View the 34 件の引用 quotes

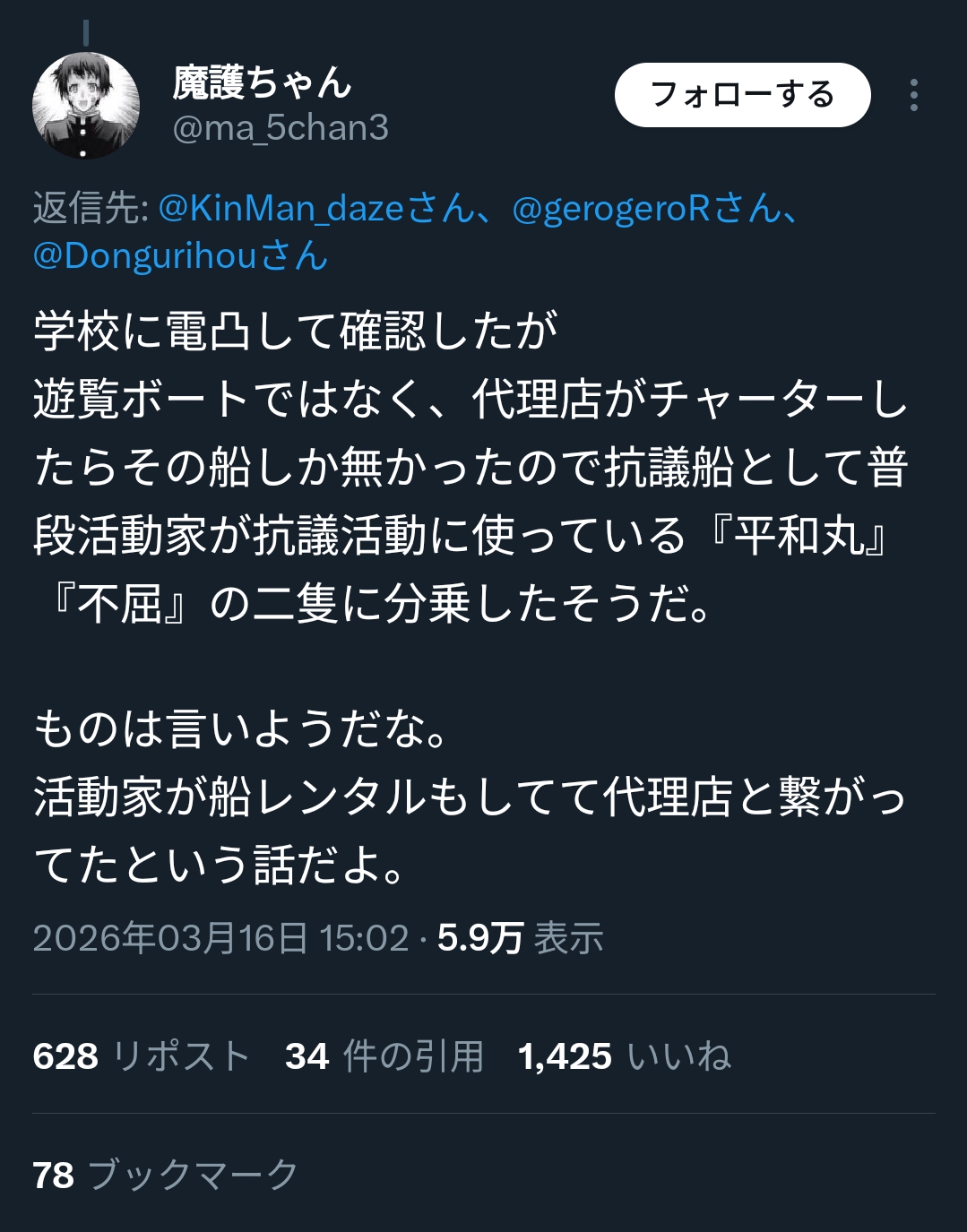coord(384,1056)
